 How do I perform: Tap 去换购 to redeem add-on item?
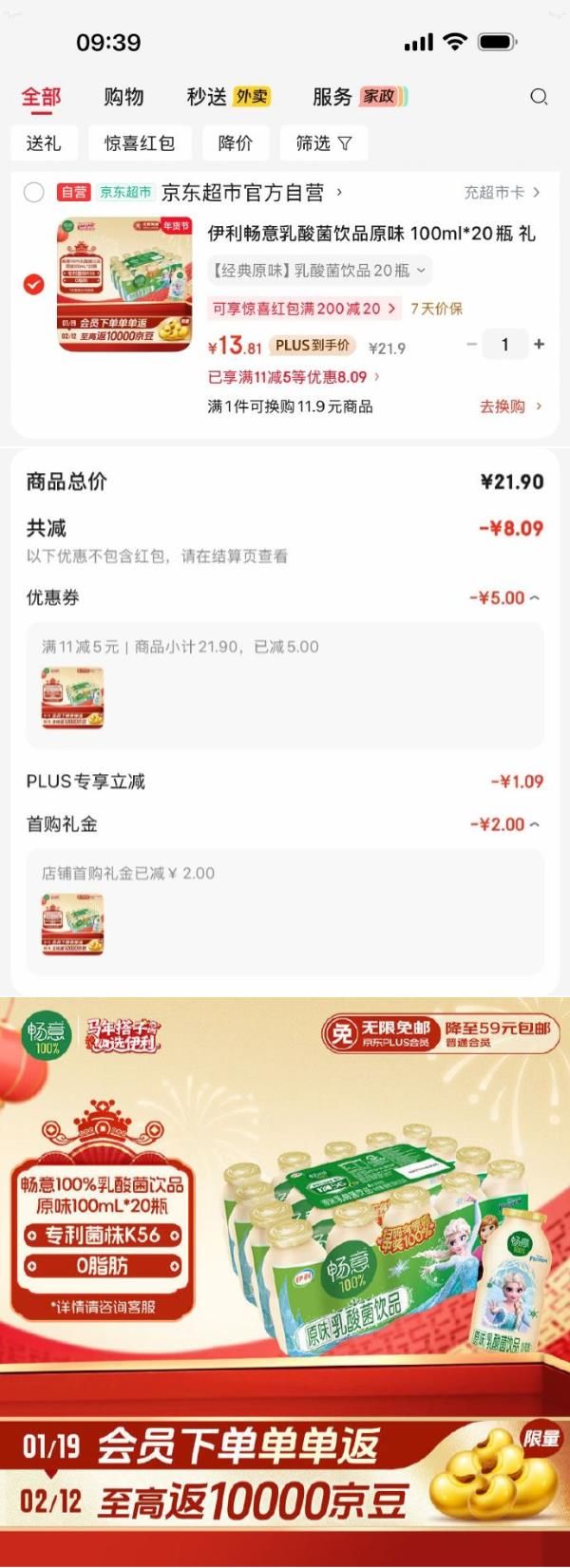(510, 406)
